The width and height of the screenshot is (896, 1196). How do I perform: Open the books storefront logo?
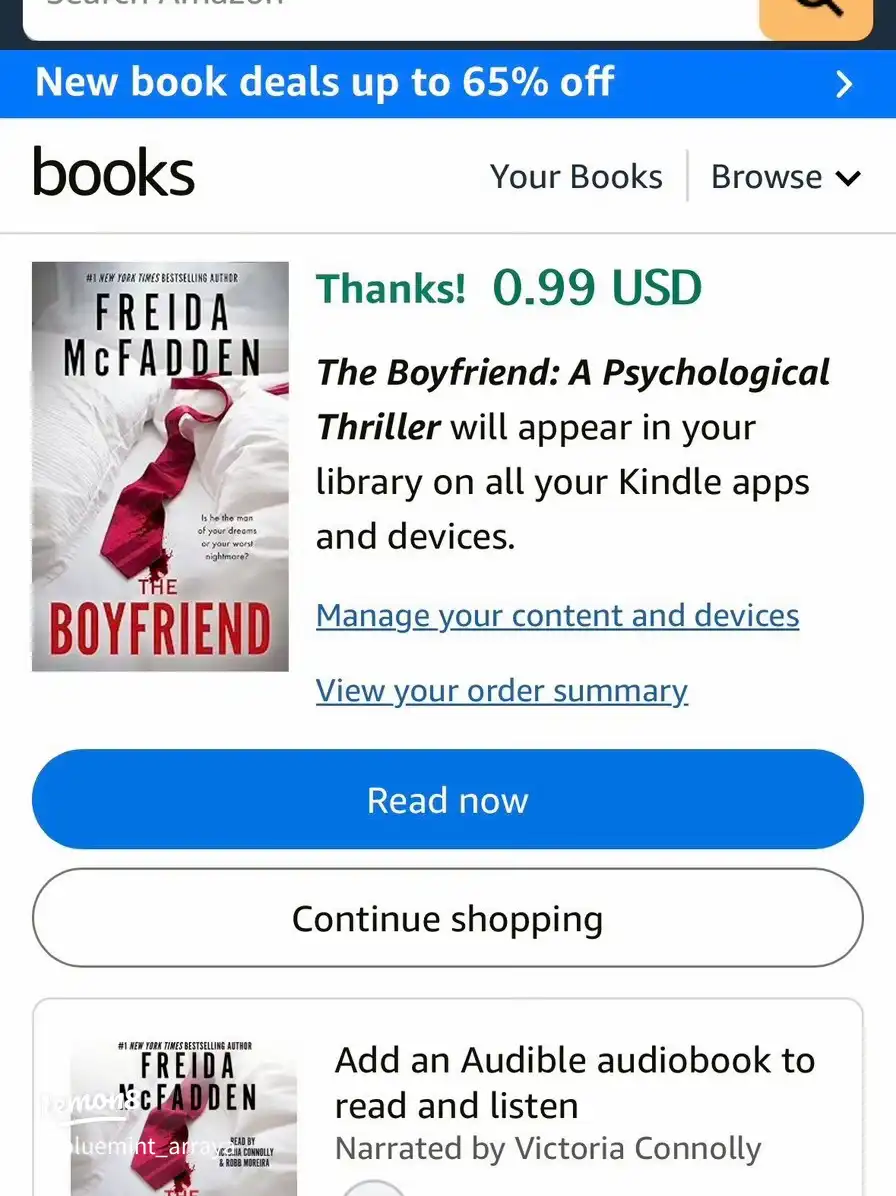[x=112, y=174]
